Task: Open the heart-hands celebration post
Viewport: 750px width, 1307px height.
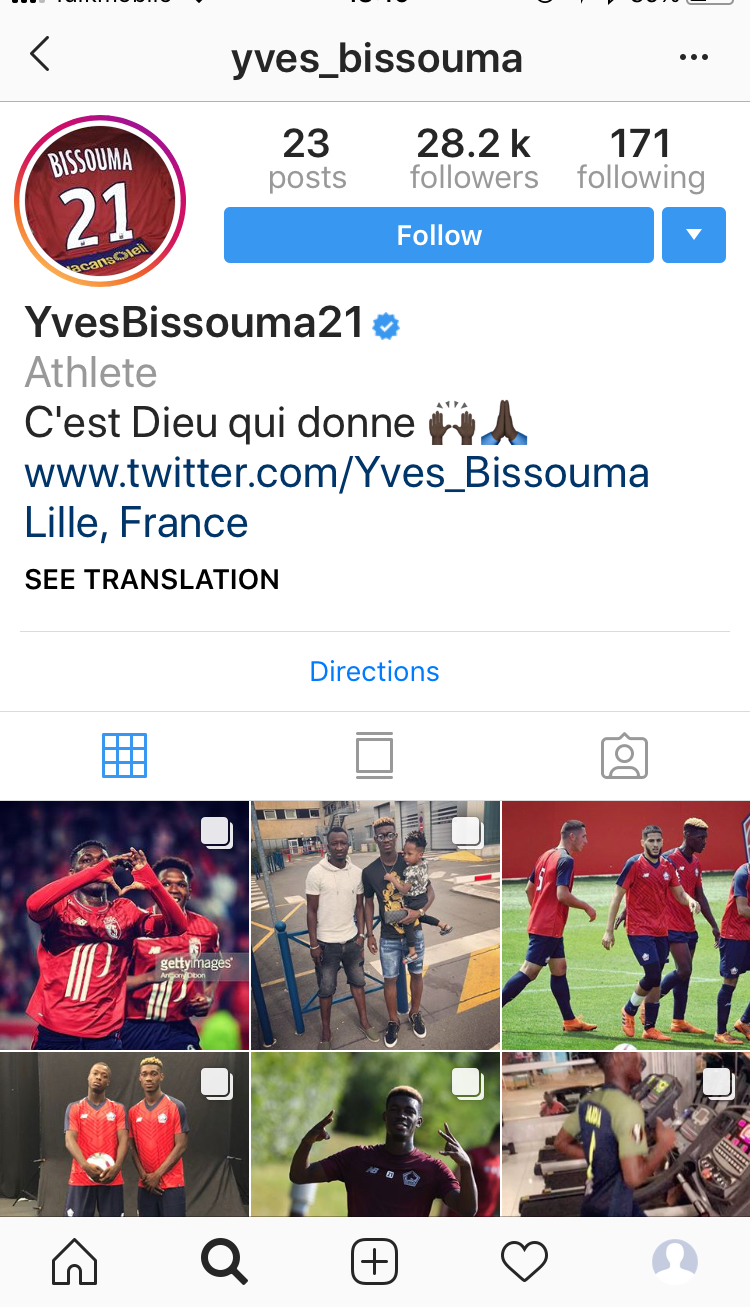Action: click(124, 925)
